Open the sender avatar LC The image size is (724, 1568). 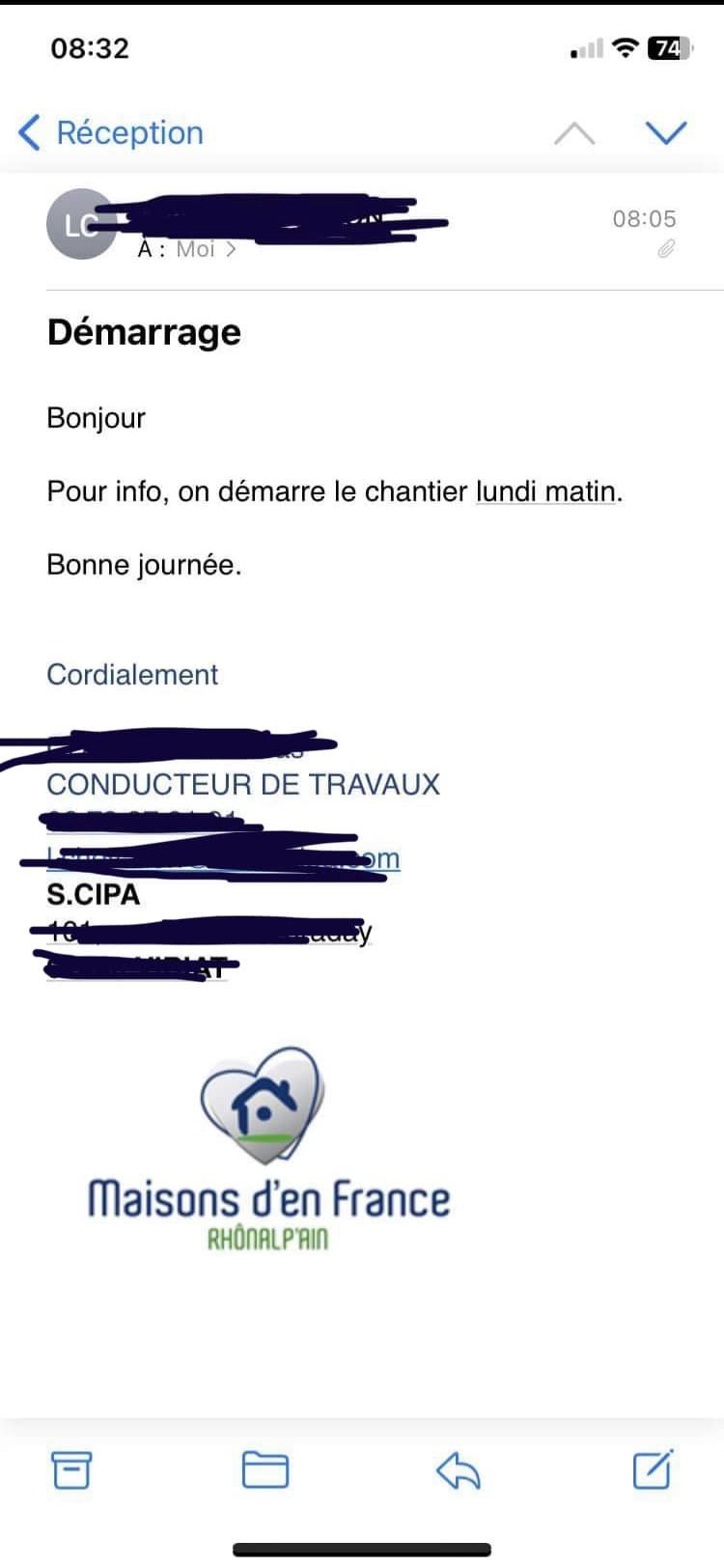tap(81, 224)
